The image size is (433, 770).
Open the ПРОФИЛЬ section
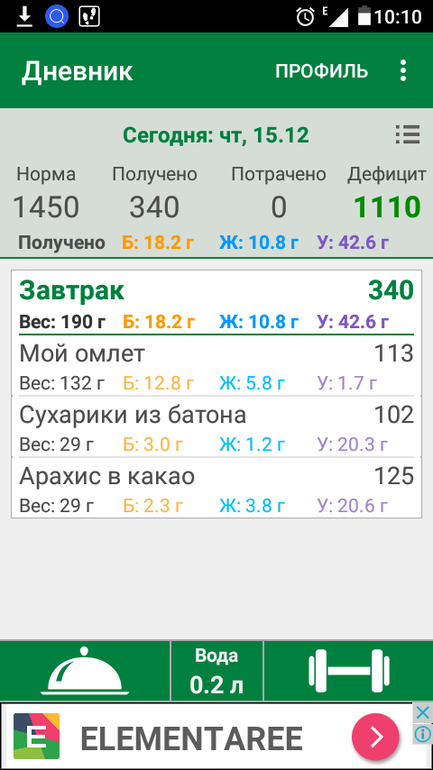pyautogui.click(x=321, y=71)
